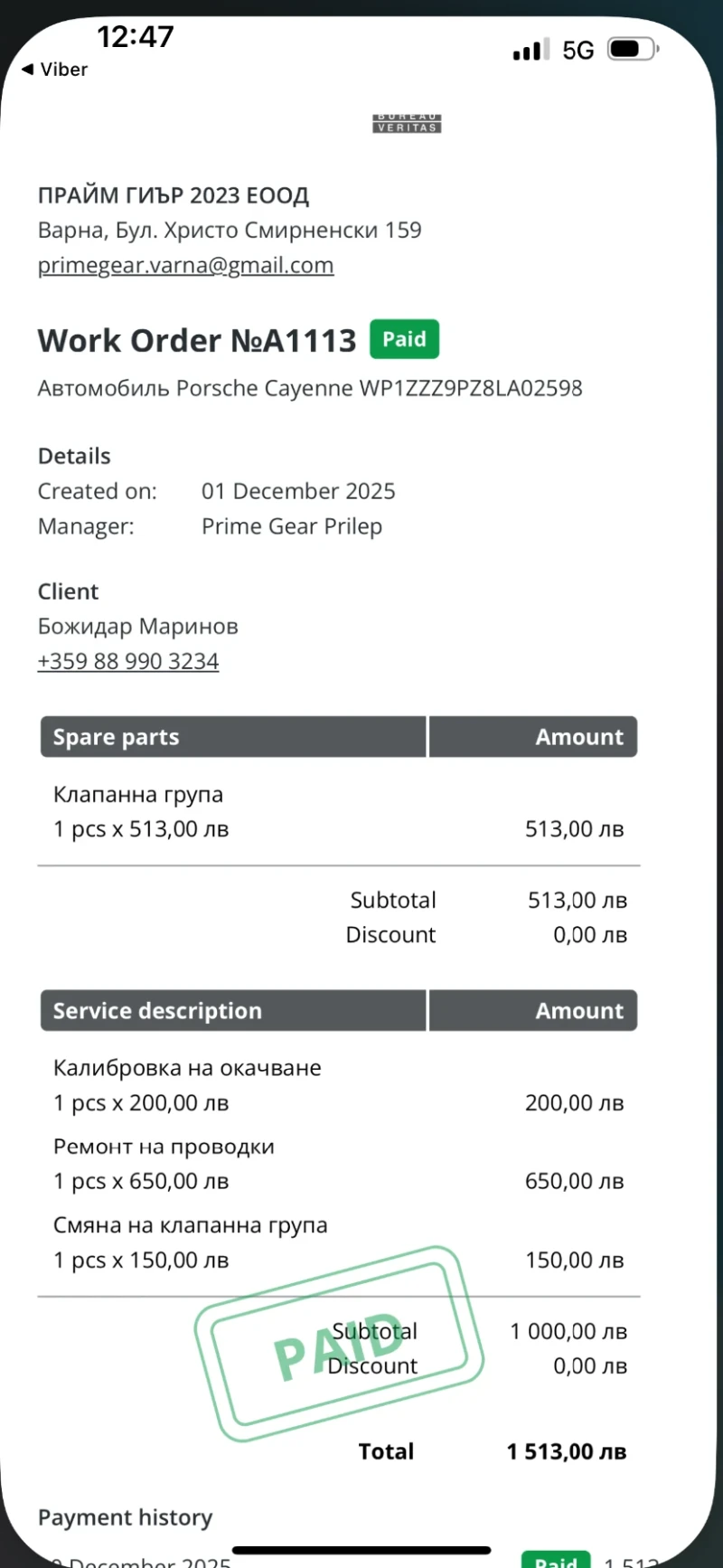Call the client number +359 88 990 3234
723x1568 pixels.
coord(128,661)
